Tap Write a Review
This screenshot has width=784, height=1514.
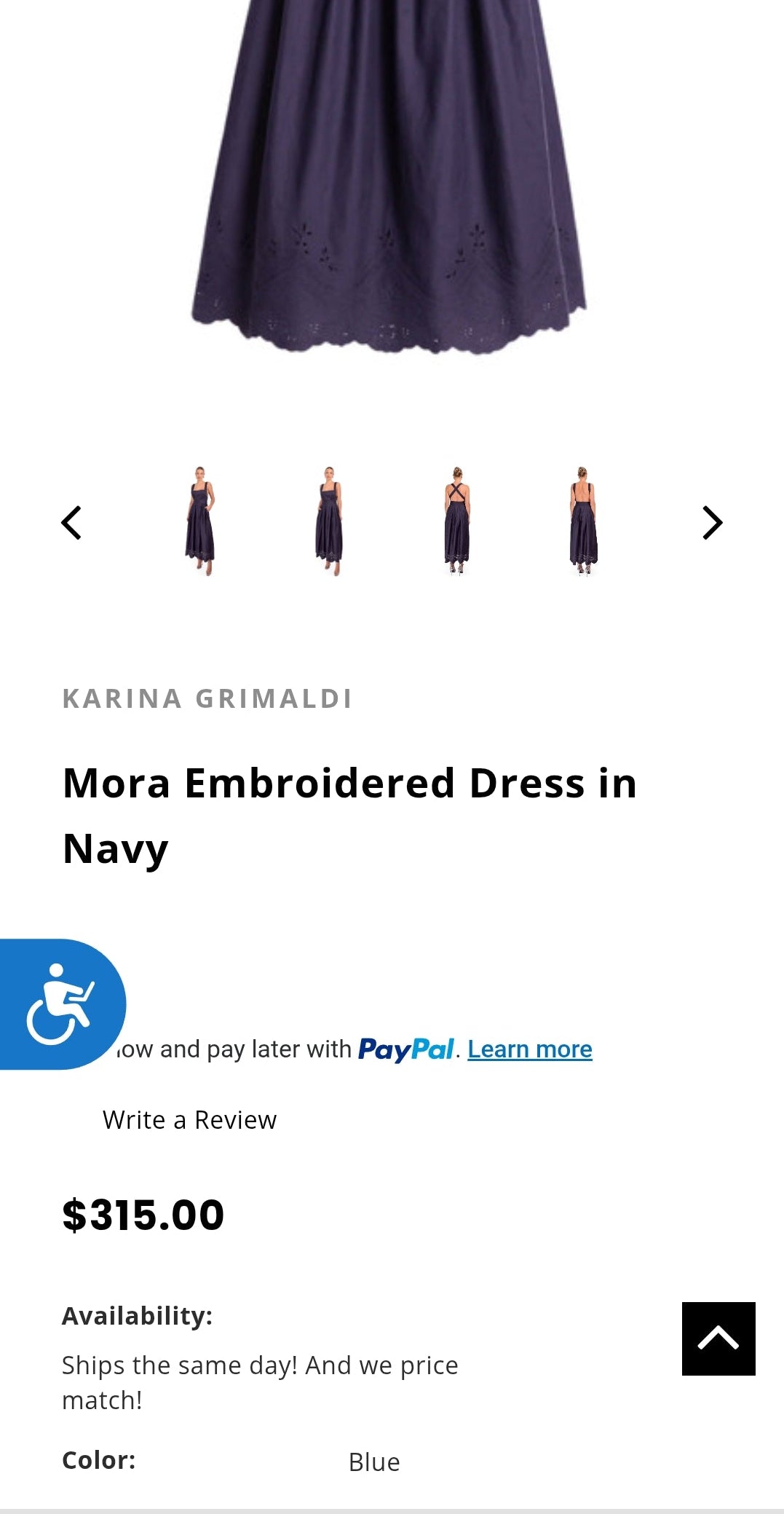coord(189,1120)
